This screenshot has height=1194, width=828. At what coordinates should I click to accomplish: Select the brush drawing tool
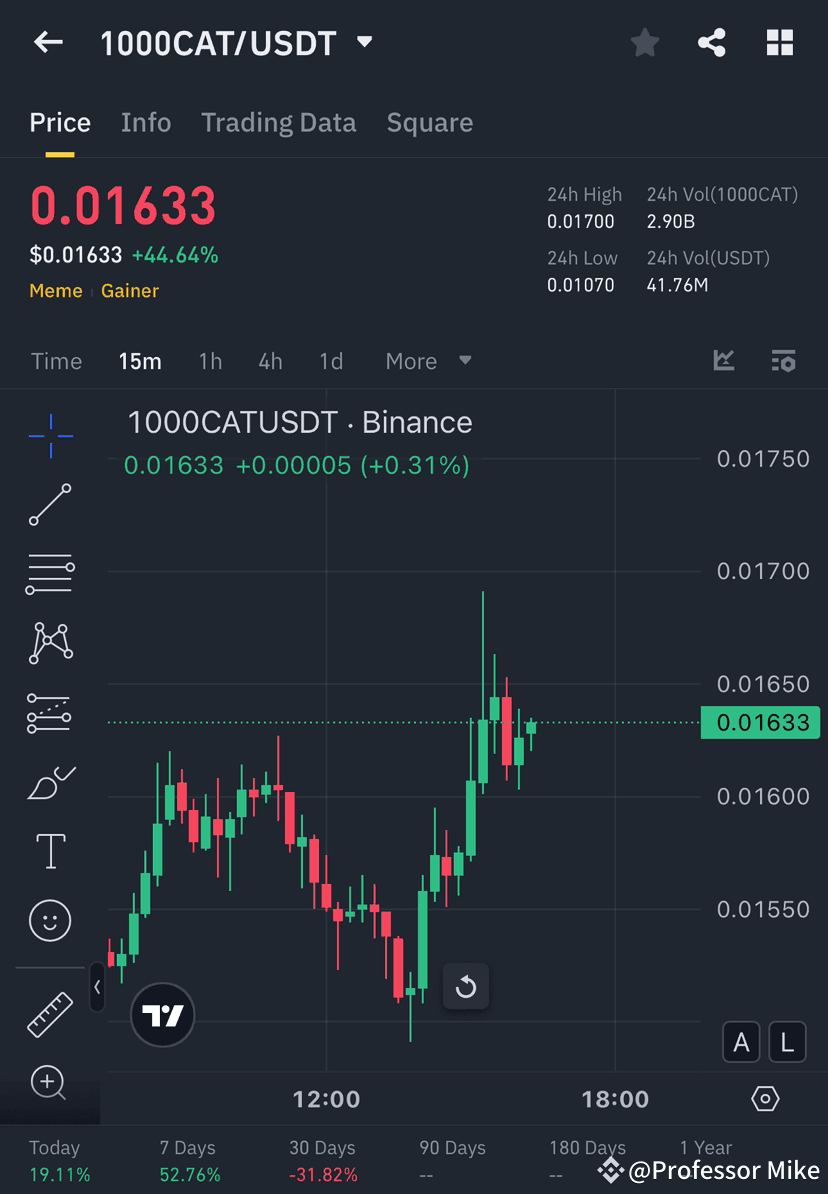pyautogui.click(x=49, y=781)
